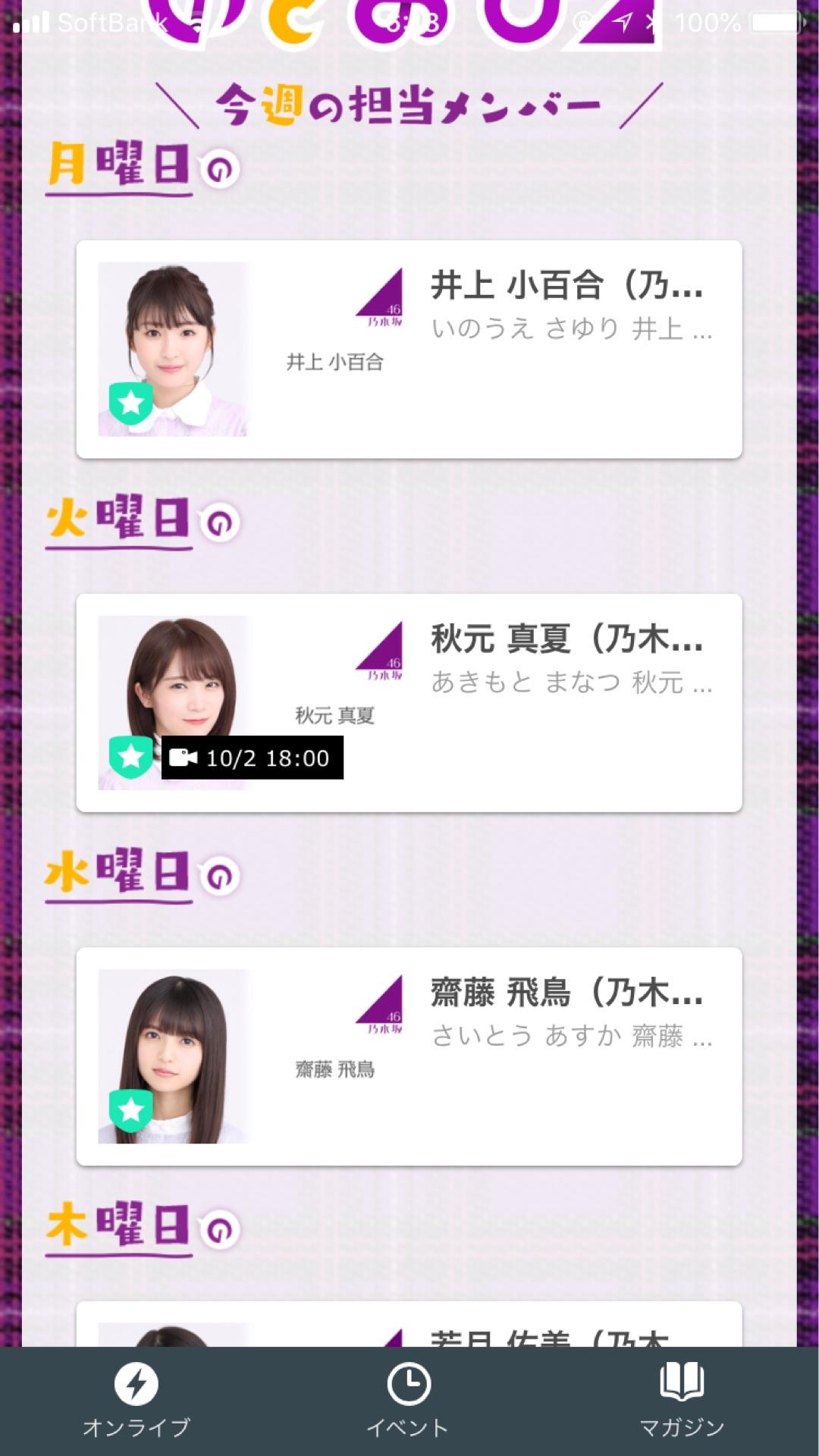Open the partly visible Thursday member card
The width and height of the screenshot is (819, 1456).
(409, 1326)
